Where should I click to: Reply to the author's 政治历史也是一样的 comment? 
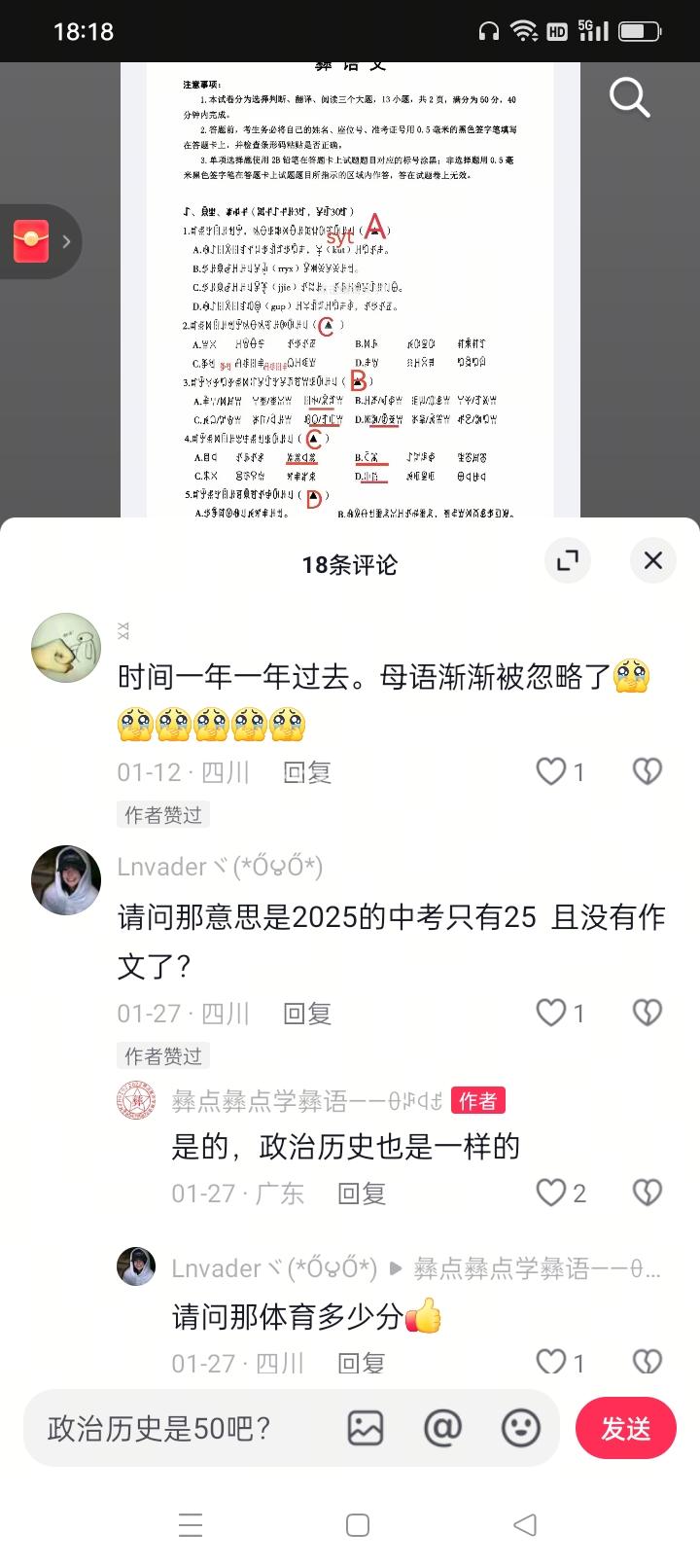(x=362, y=1194)
